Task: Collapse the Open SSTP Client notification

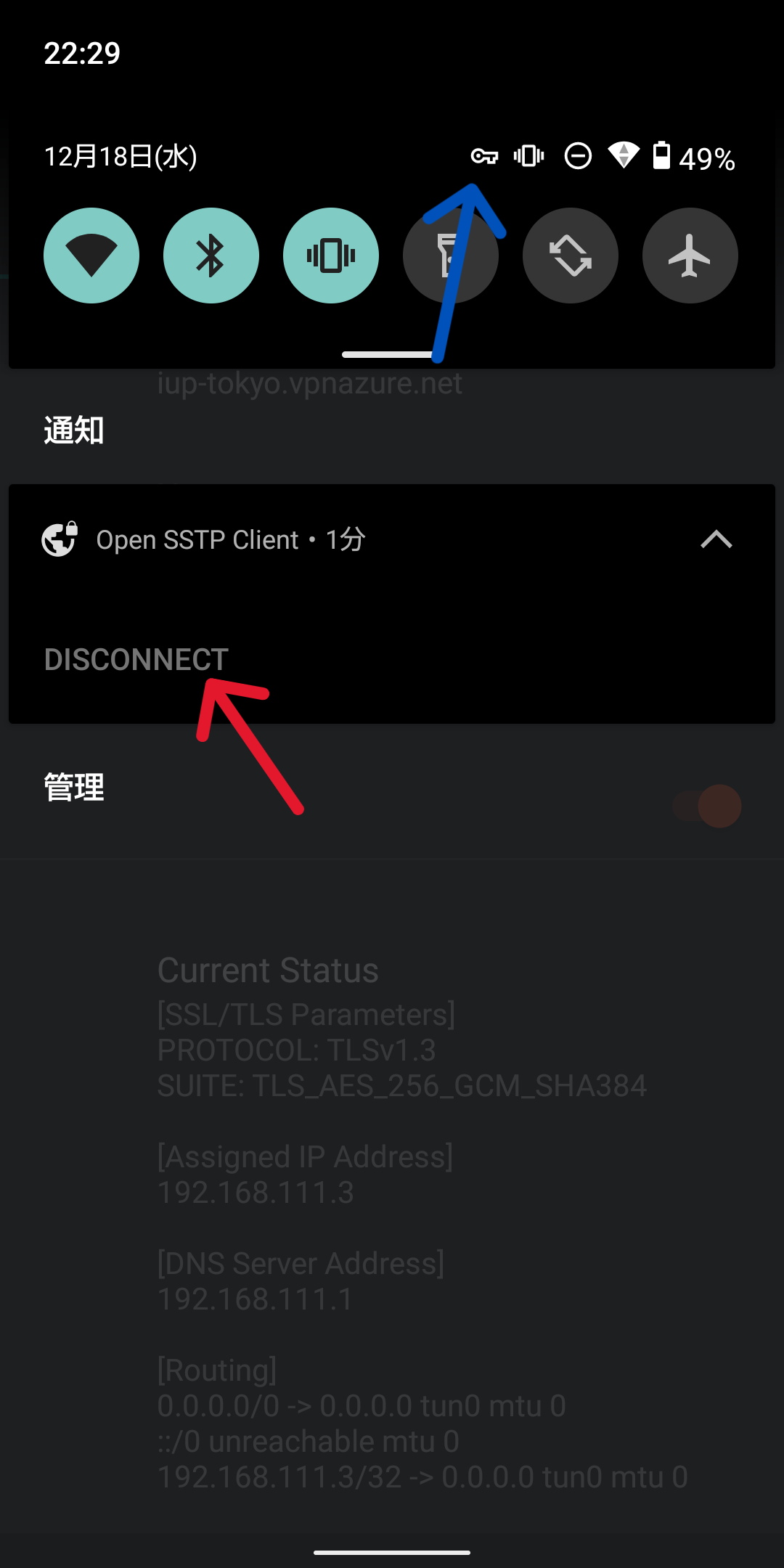Action: tap(716, 539)
